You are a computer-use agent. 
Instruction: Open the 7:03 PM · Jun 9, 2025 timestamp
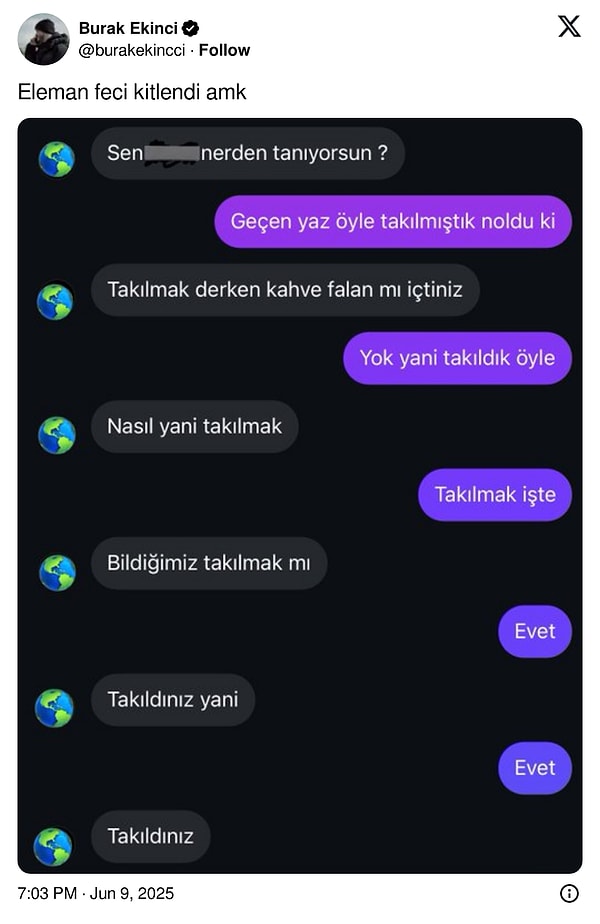tap(96, 893)
